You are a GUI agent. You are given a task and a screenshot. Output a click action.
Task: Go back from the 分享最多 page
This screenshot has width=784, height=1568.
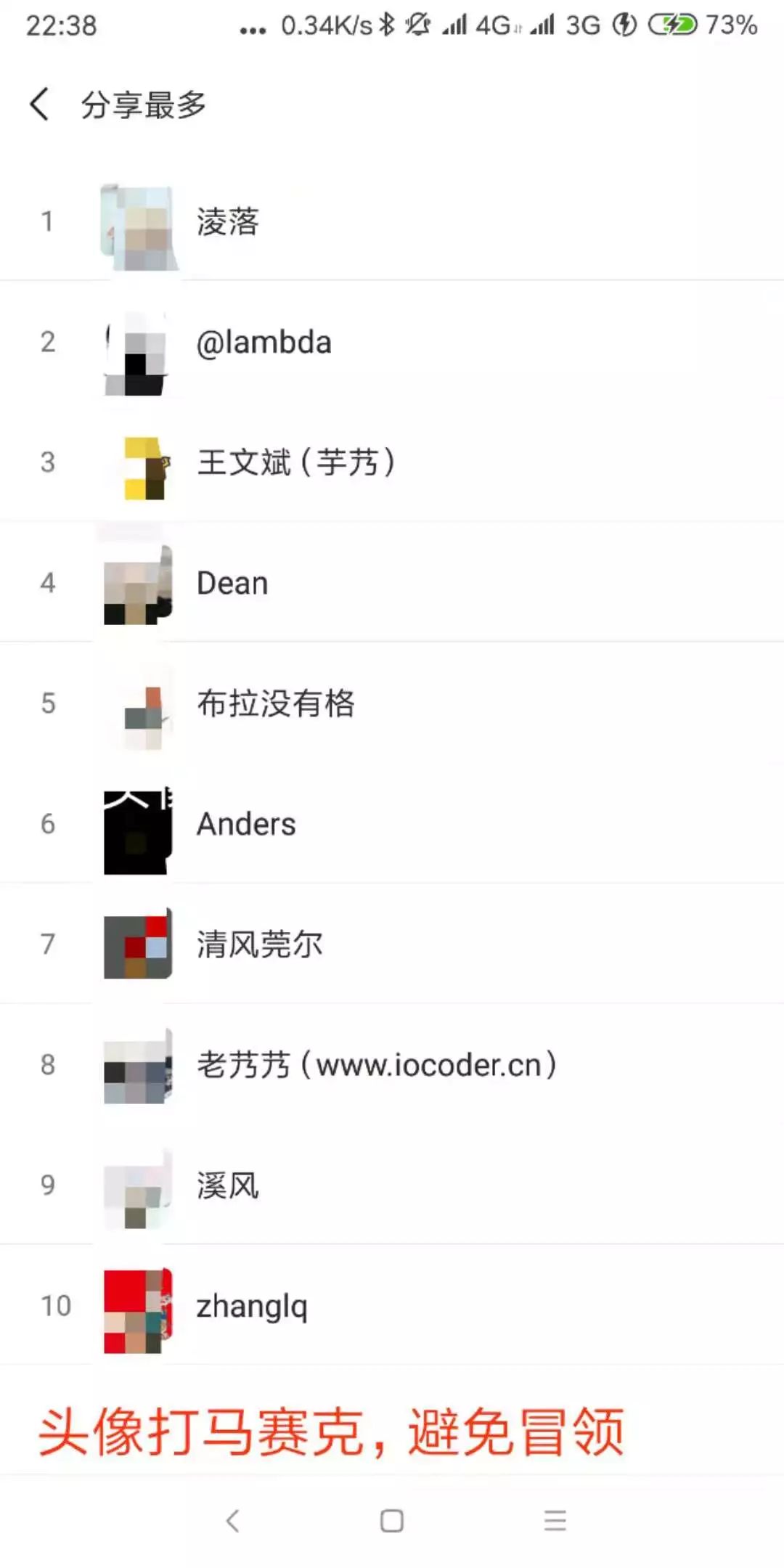point(41,105)
